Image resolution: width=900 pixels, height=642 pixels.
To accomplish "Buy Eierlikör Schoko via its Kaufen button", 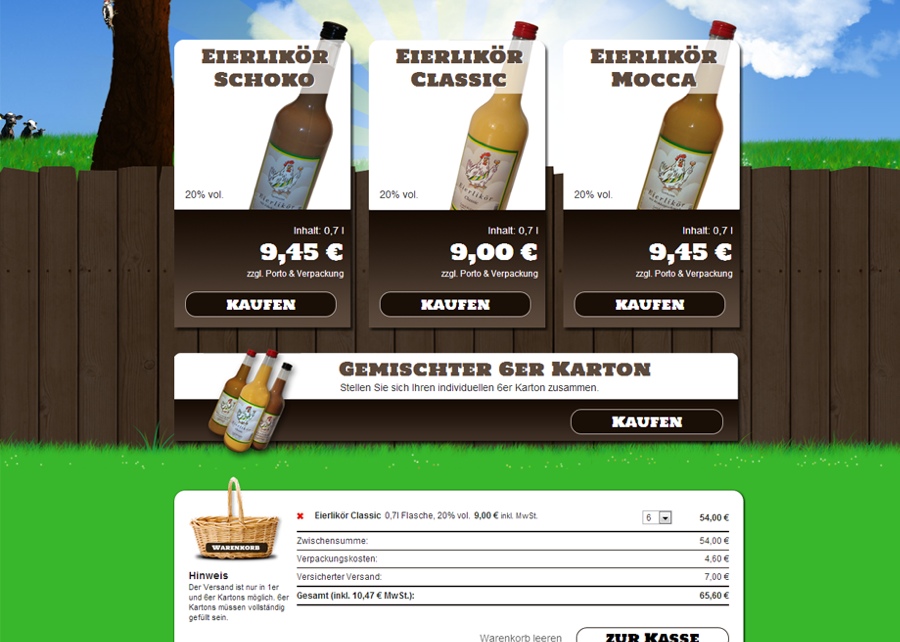I will point(260,304).
